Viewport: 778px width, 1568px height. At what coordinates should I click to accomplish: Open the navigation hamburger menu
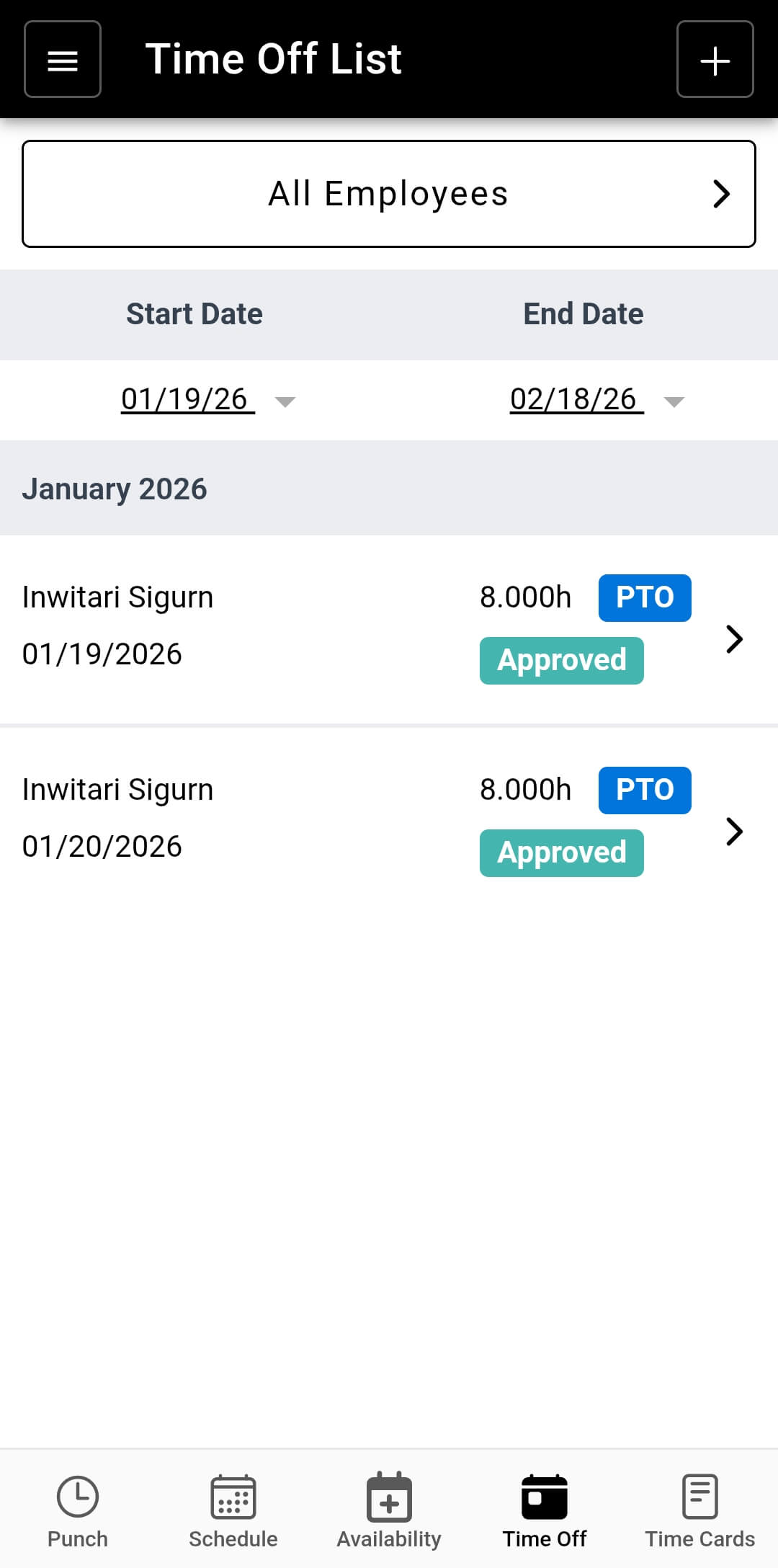pyautogui.click(x=62, y=59)
